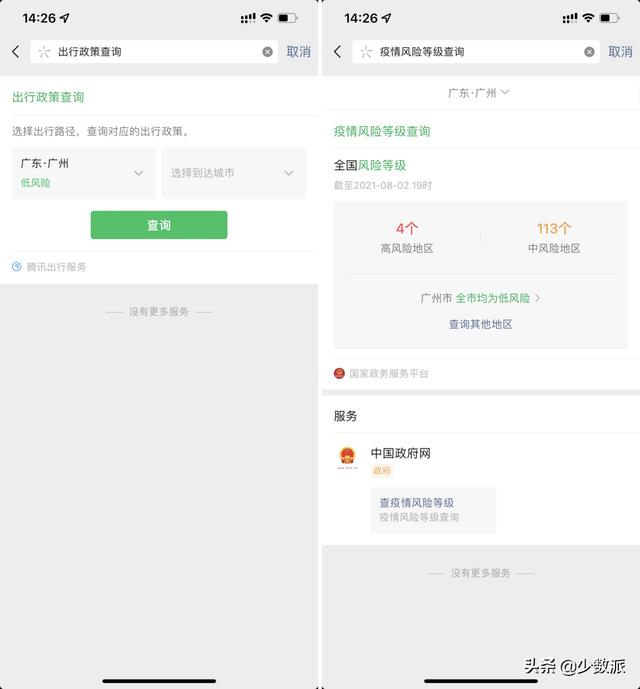Open the 广东·广州 departure city dropdown
The image size is (640, 689).
point(84,173)
